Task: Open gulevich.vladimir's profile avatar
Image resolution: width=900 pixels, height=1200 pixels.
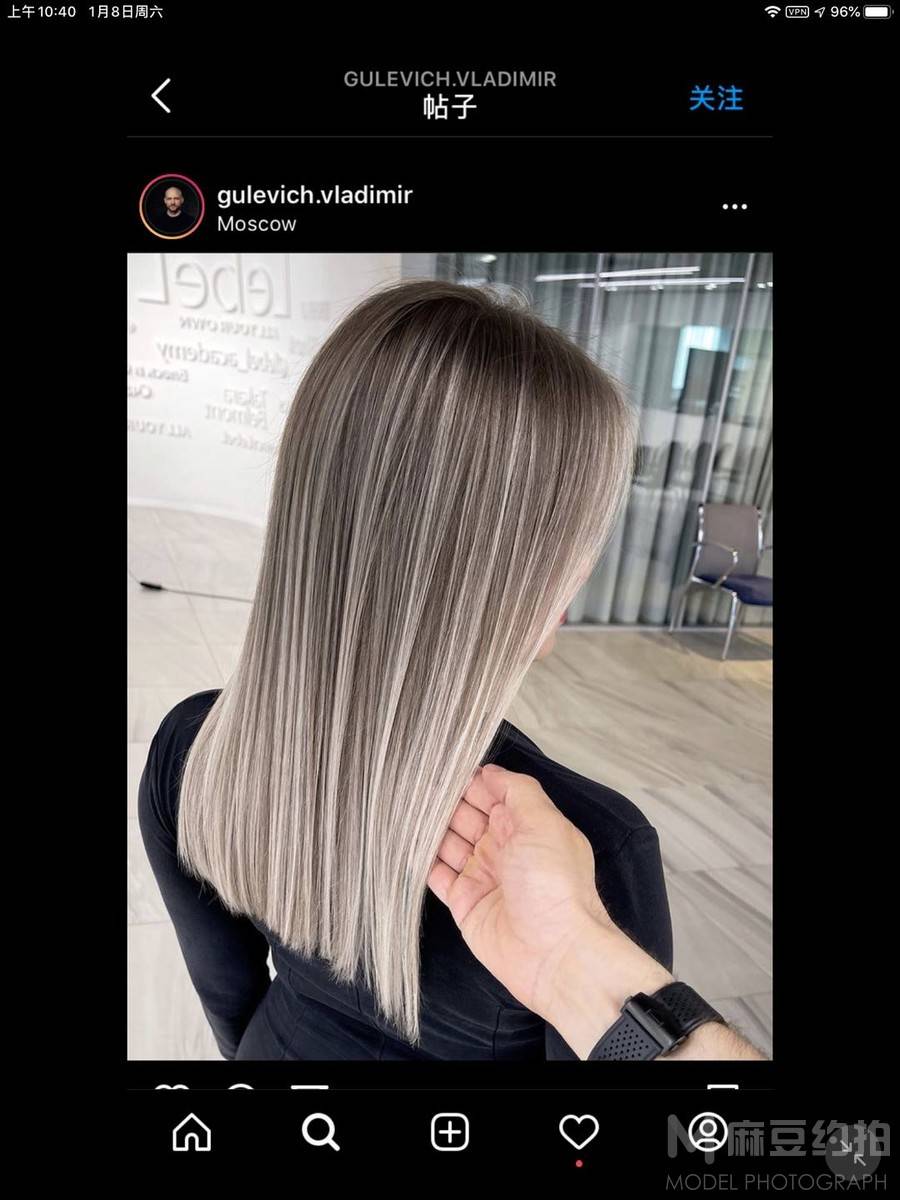Action: tap(172, 207)
